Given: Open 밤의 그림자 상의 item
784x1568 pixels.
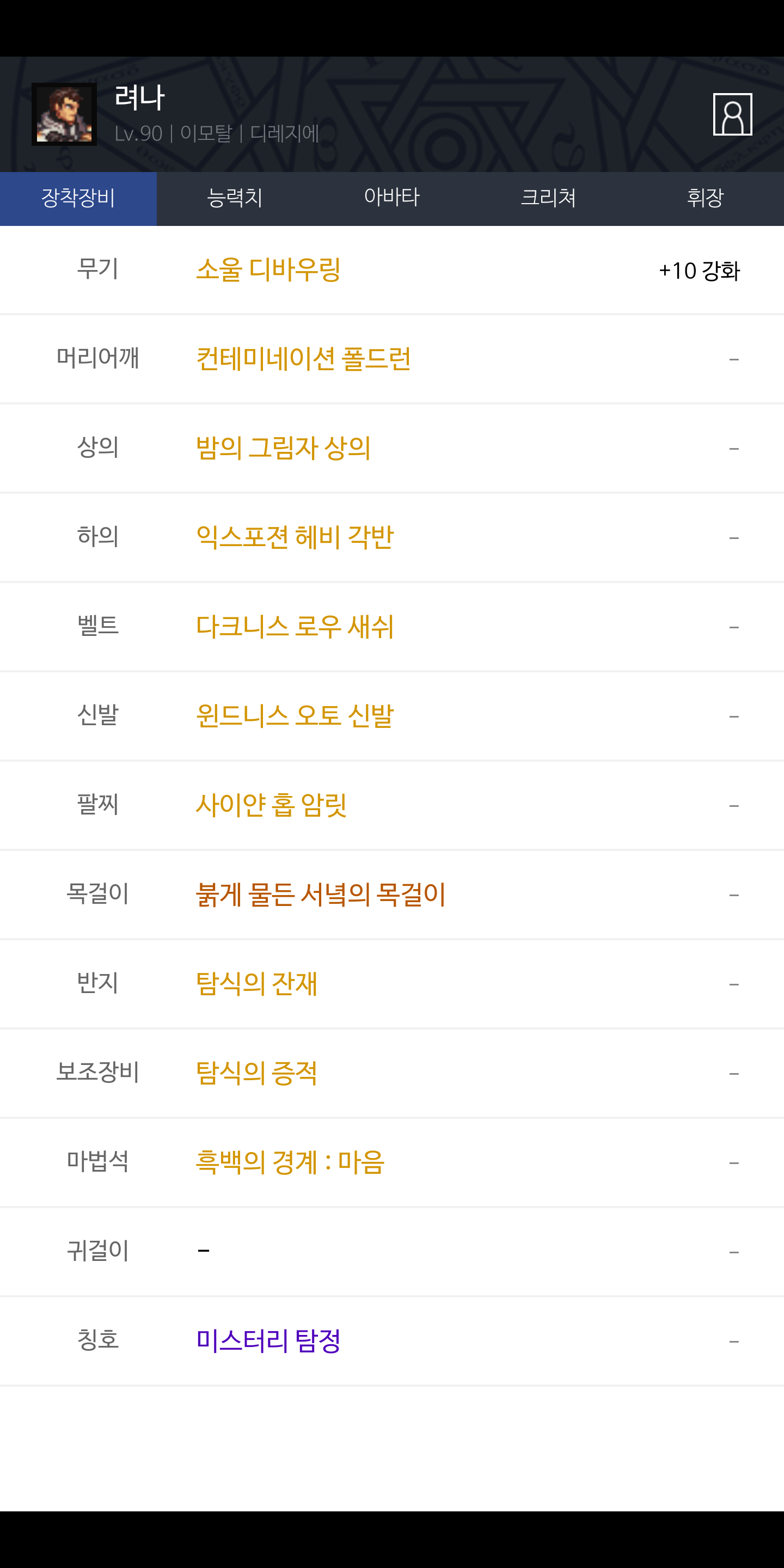Looking at the screenshot, I should click(283, 448).
